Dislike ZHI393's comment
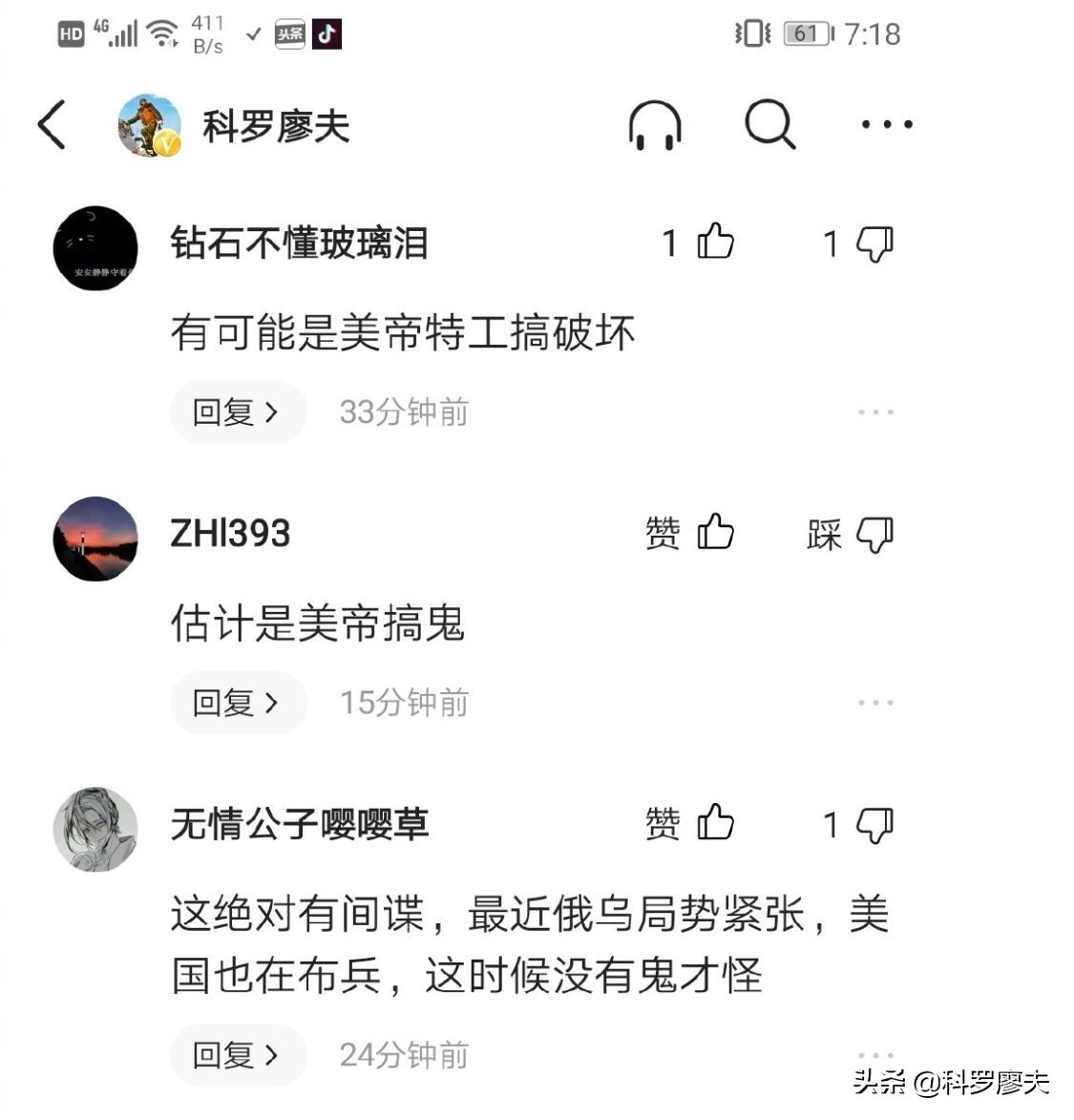The image size is (1074, 1120). 874,535
